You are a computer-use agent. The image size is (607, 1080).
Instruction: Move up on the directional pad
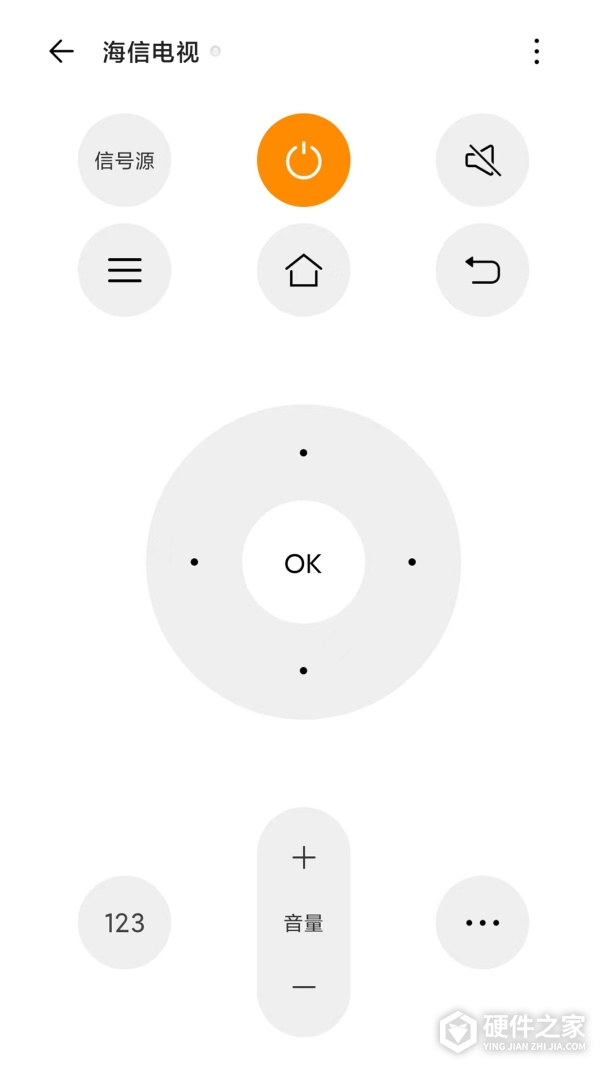[303, 453]
